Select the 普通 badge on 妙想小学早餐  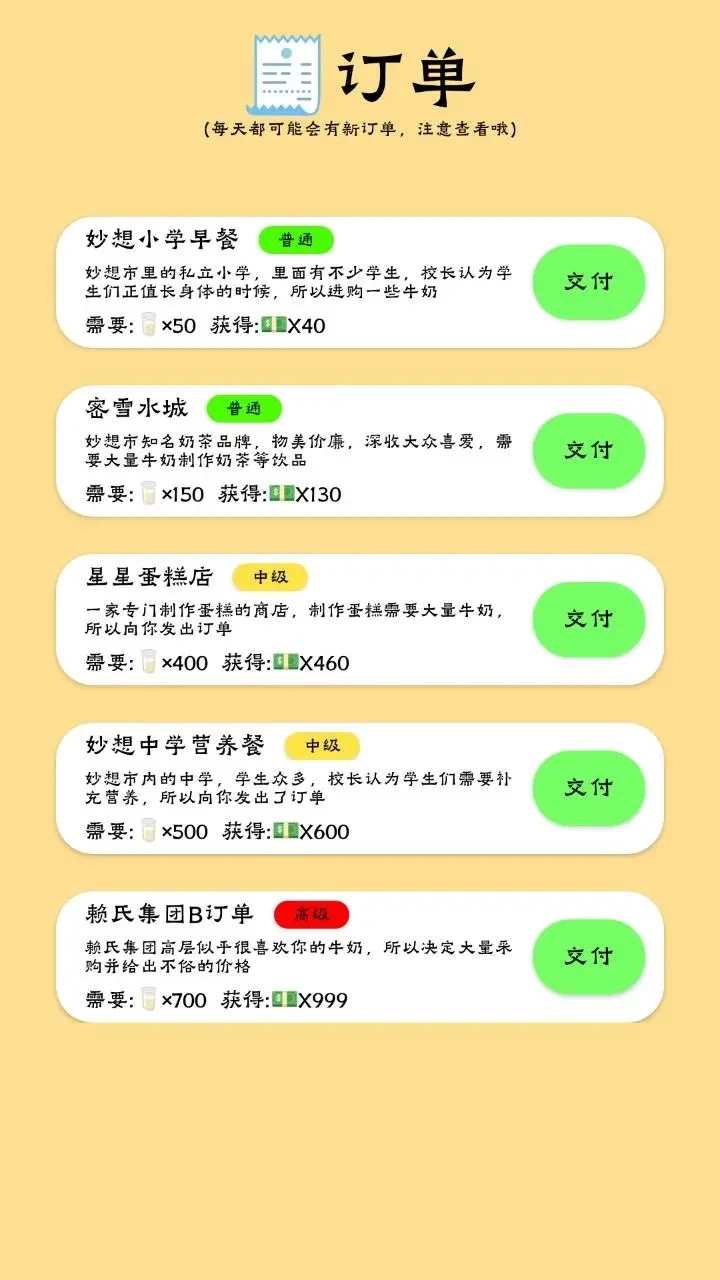click(x=297, y=239)
